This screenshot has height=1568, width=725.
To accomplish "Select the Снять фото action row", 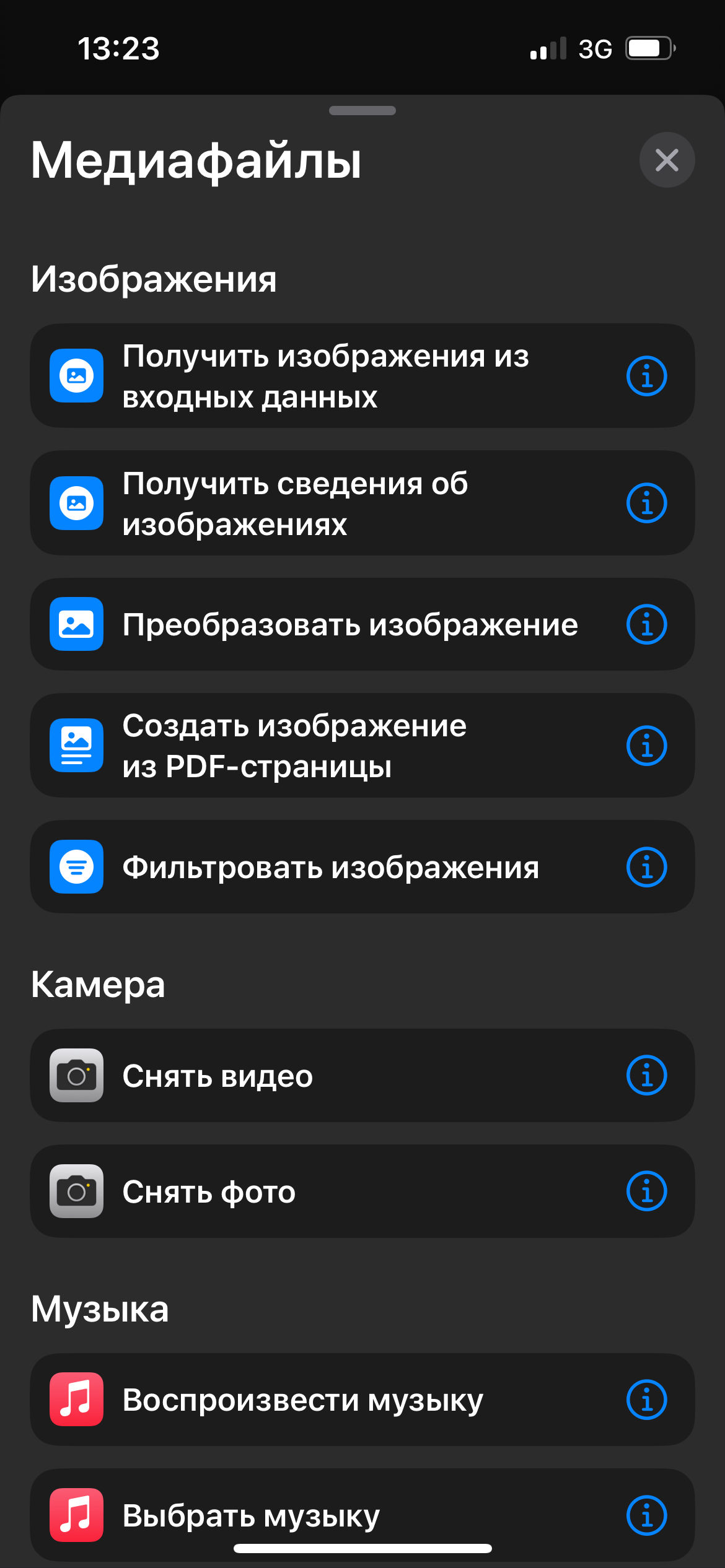I will click(x=310, y=1192).
